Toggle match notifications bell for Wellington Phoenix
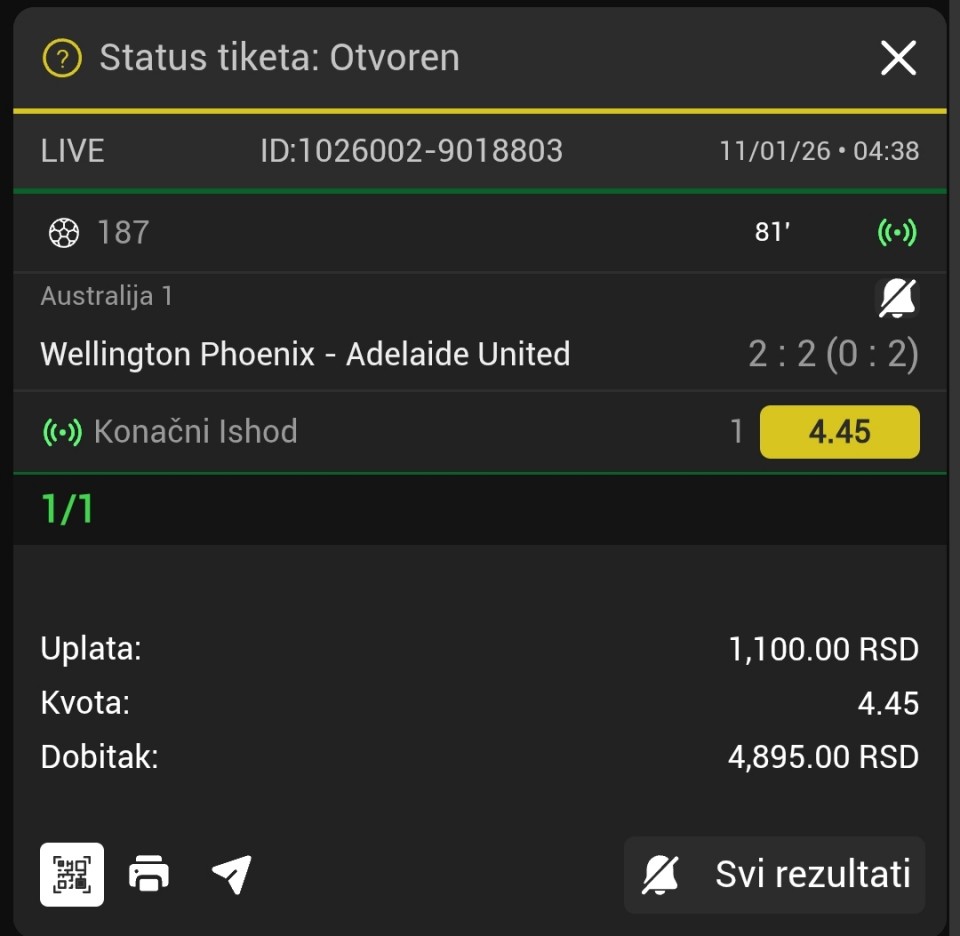 click(x=897, y=298)
